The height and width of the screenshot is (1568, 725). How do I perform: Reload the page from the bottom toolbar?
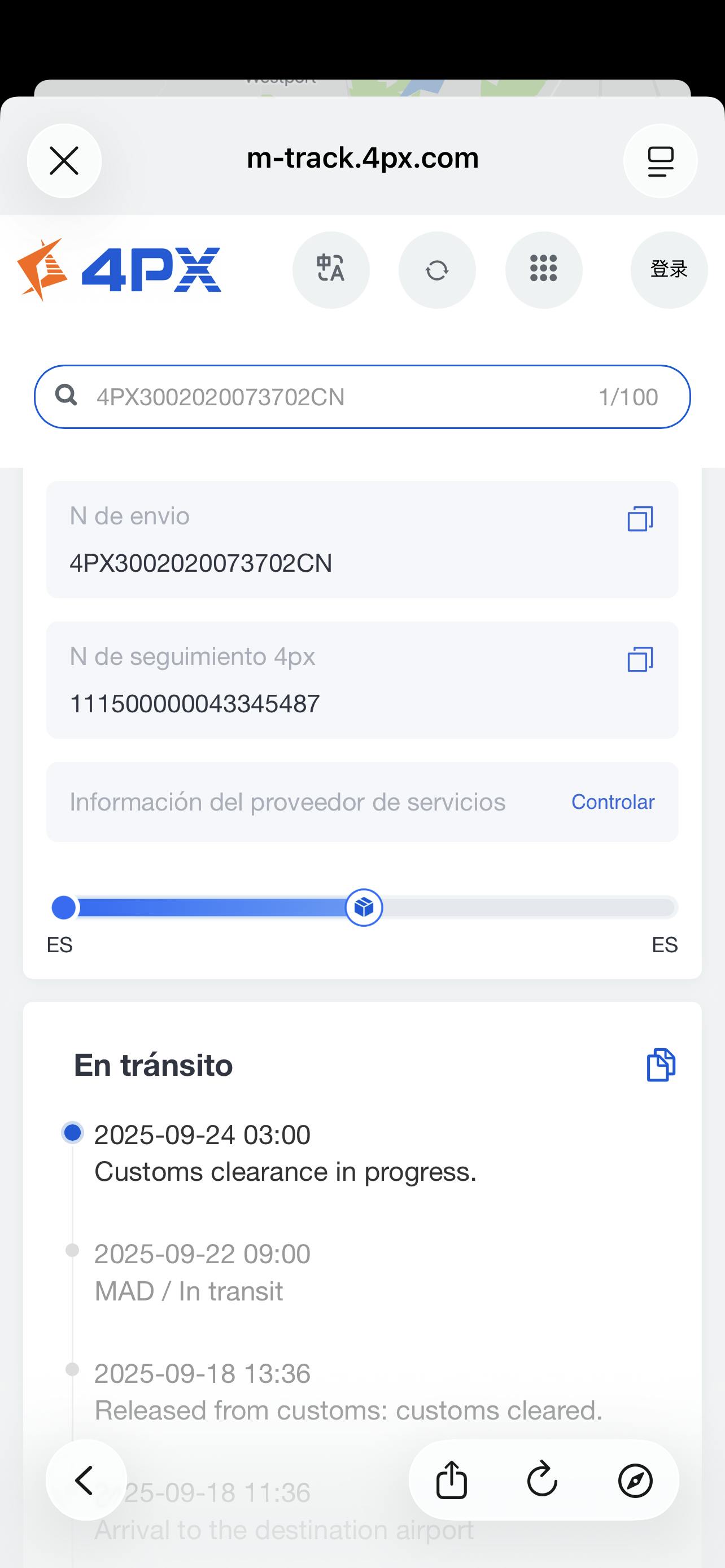pos(543,1480)
